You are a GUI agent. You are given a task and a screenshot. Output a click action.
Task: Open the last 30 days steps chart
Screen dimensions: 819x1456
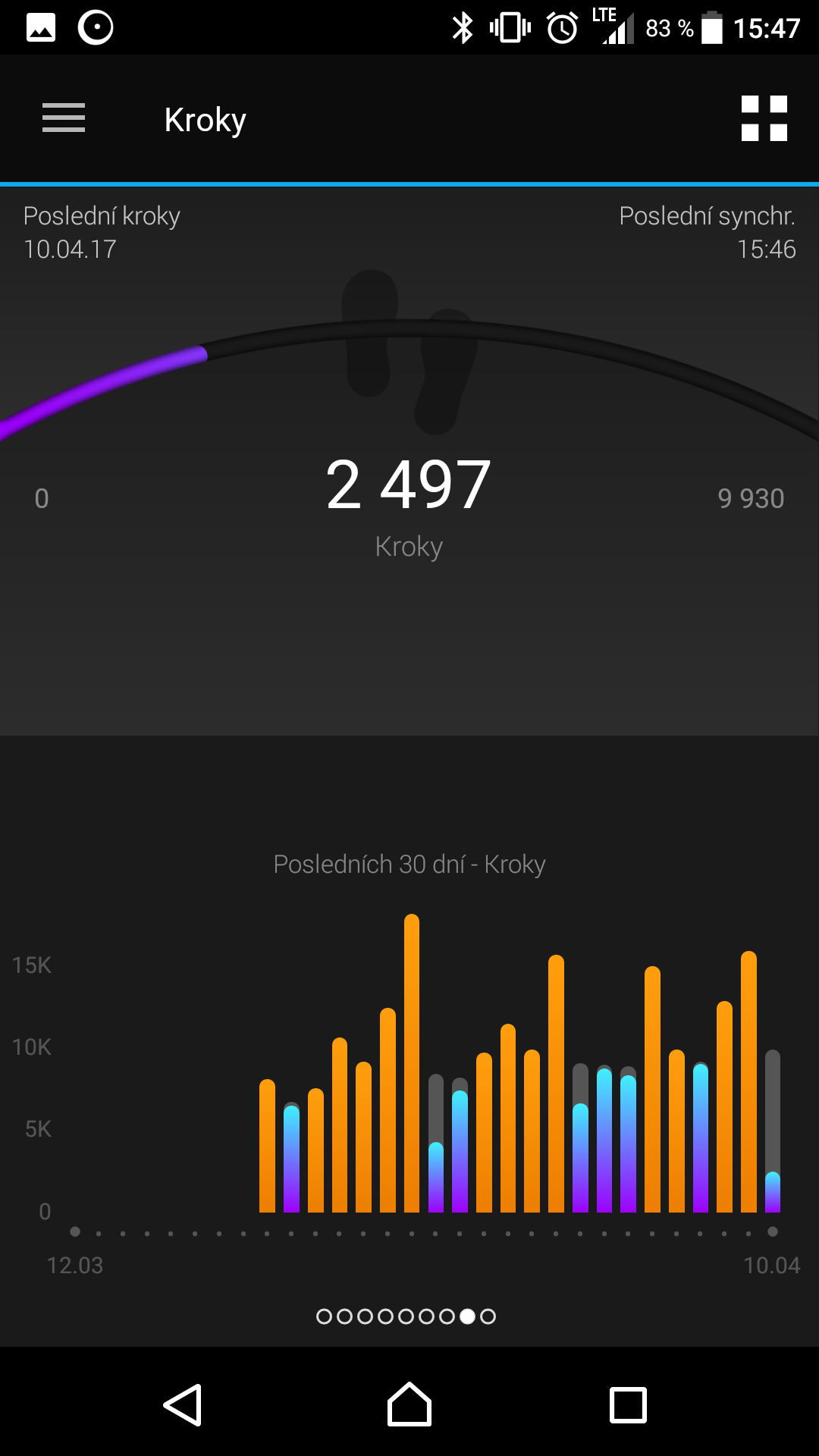click(x=409, y=1062)
